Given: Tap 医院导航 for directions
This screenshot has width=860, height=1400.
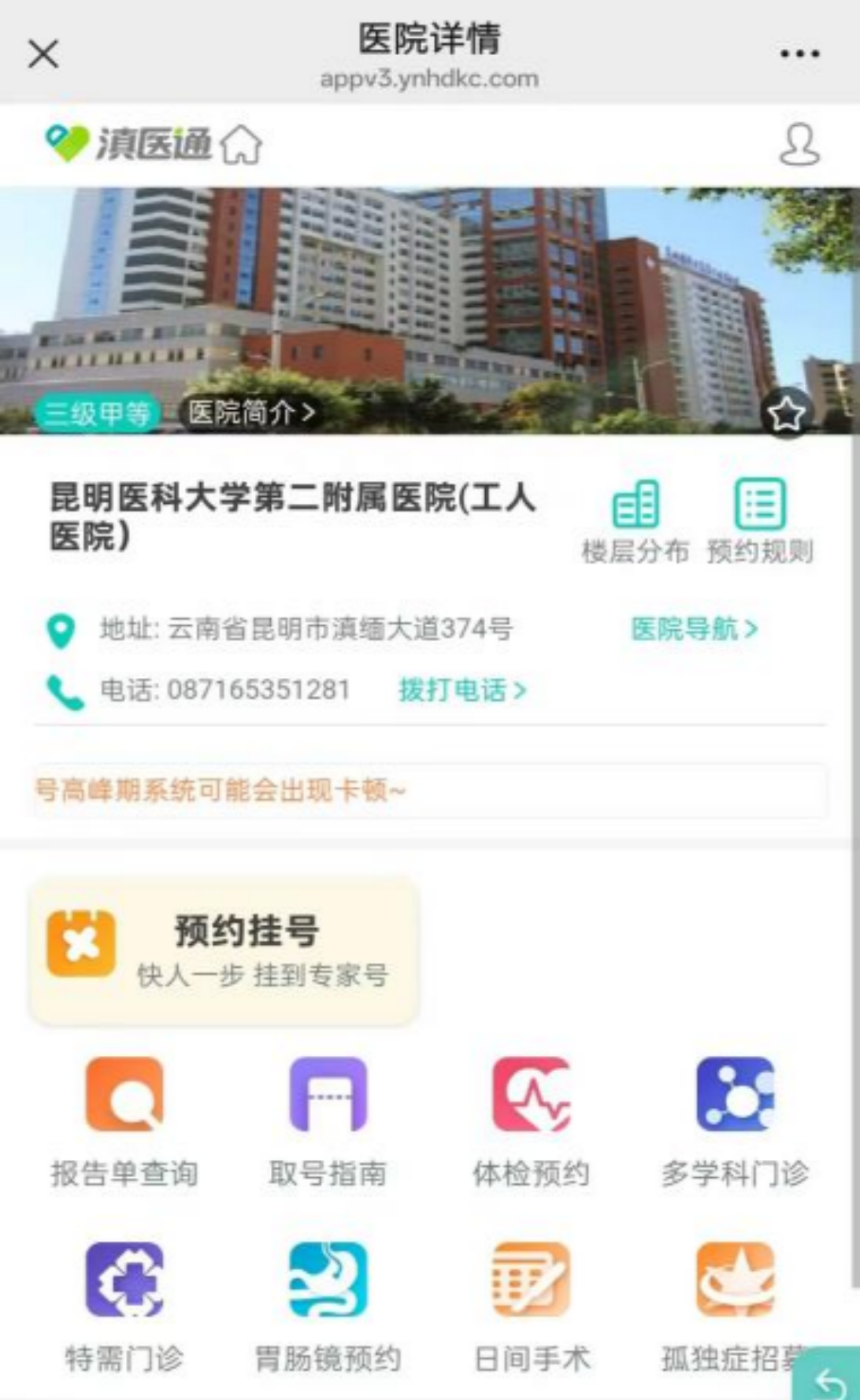Looking at the screenshot, I should point(694,628).
